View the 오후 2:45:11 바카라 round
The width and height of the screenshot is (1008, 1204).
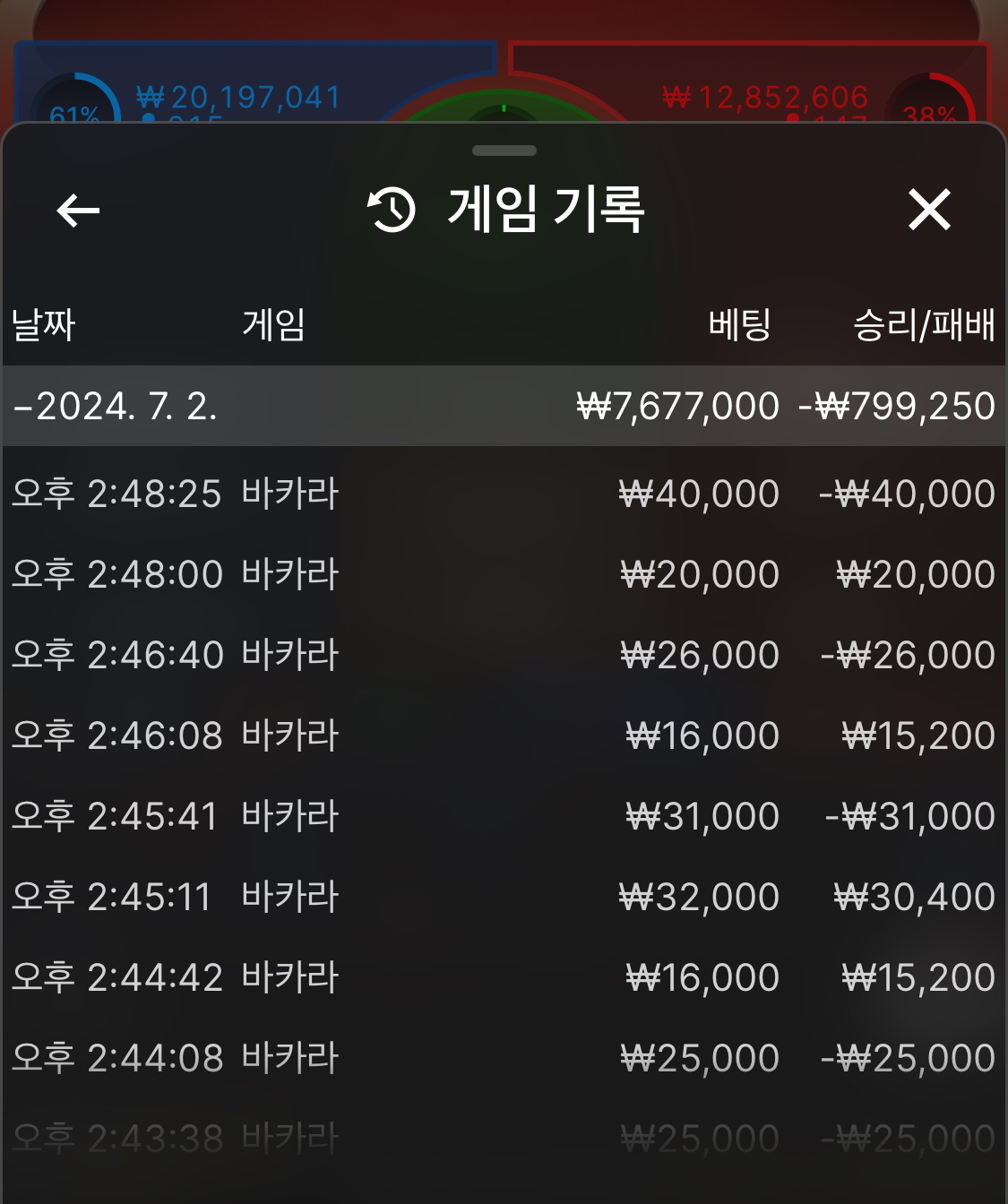[x=504, y=897]
